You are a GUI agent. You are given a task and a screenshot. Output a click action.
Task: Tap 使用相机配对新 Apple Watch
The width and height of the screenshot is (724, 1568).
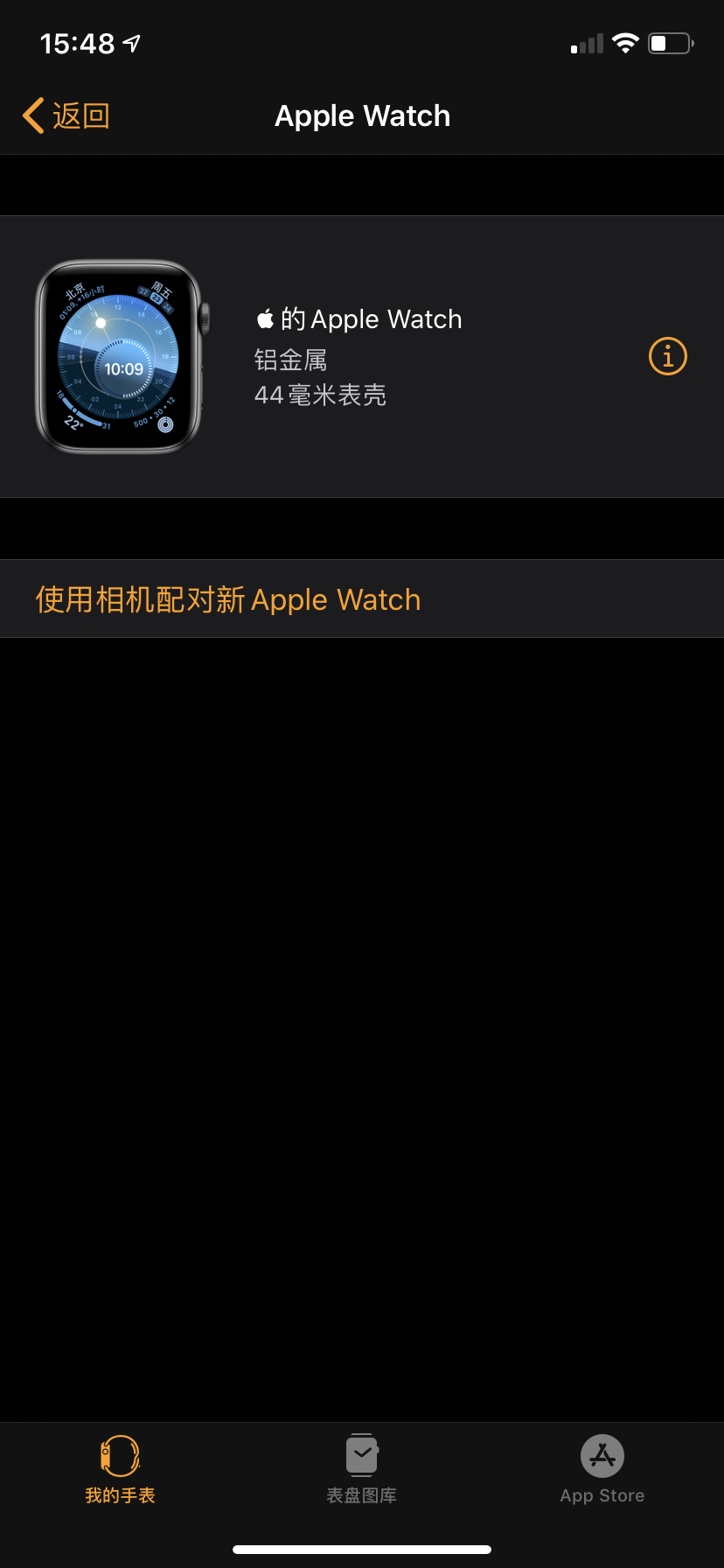click(x=228, y=599)
